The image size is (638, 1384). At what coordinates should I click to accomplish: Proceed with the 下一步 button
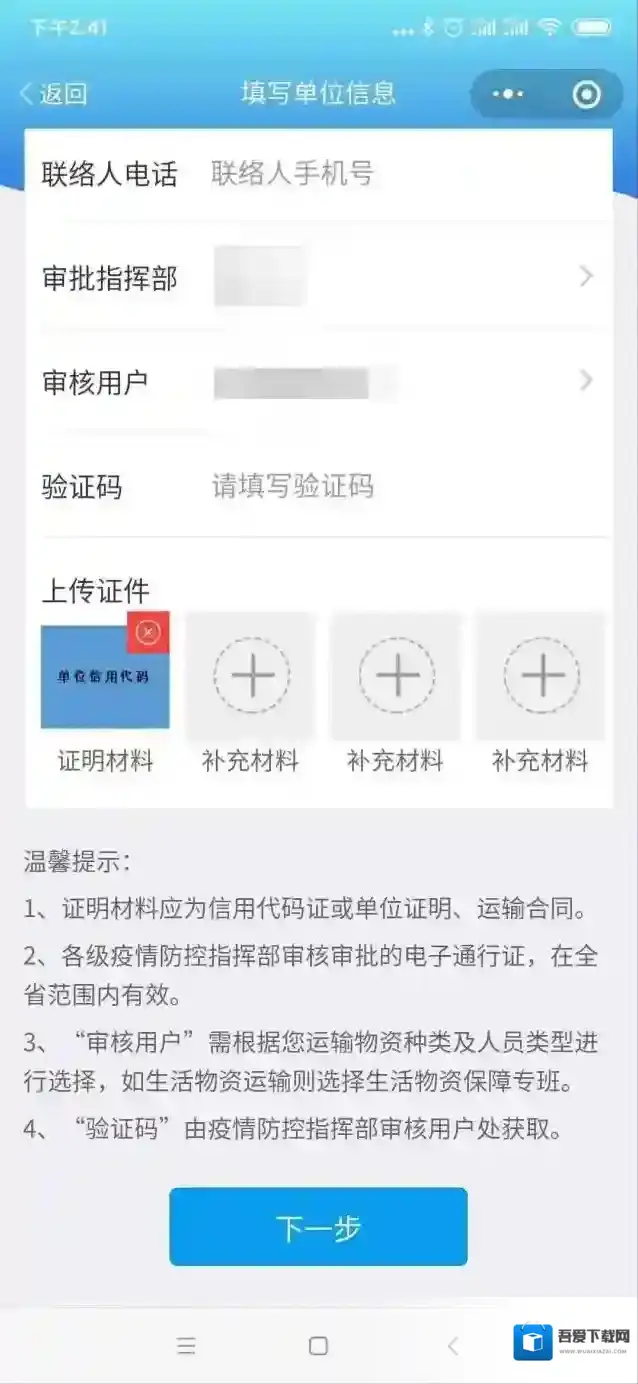(x=318, y=1227)
